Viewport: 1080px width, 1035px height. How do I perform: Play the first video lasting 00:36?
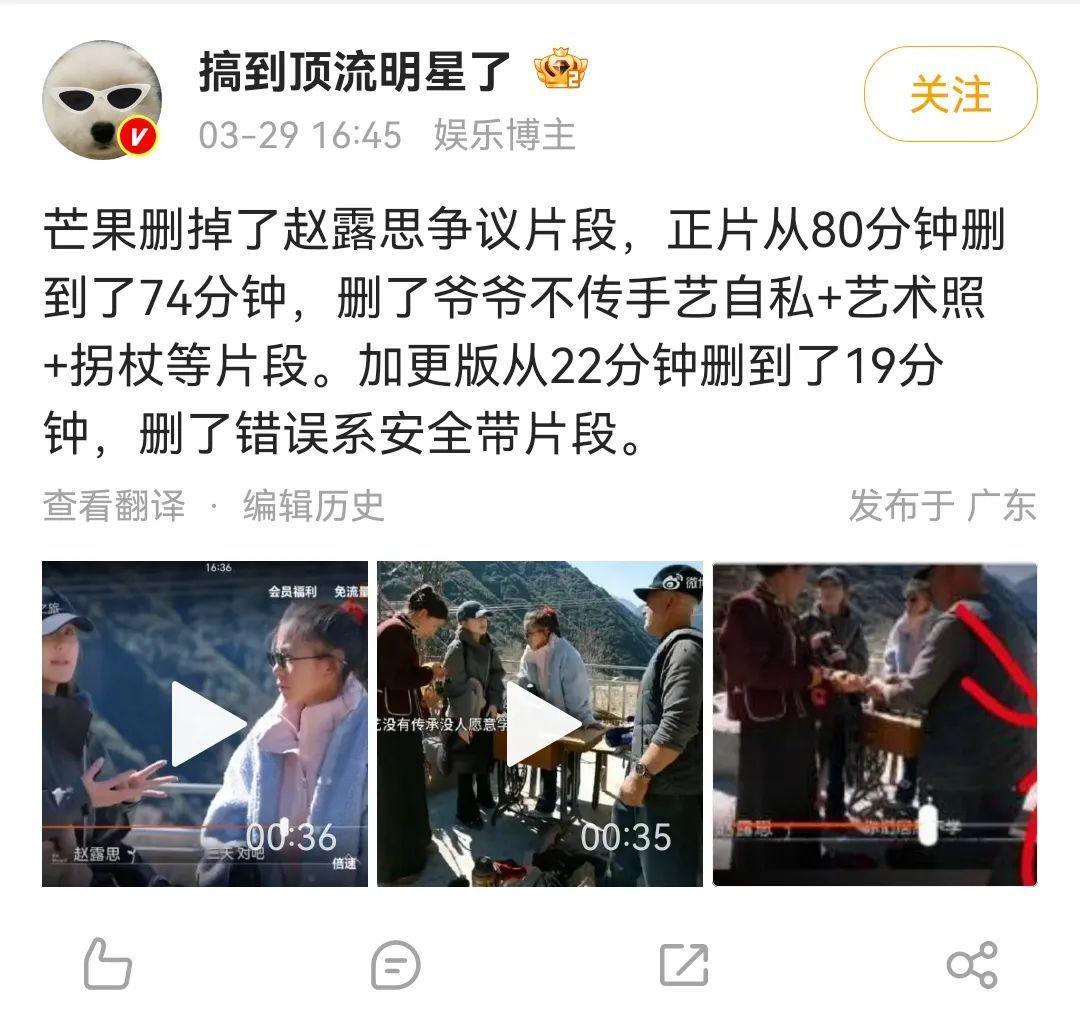pos(205,723)
